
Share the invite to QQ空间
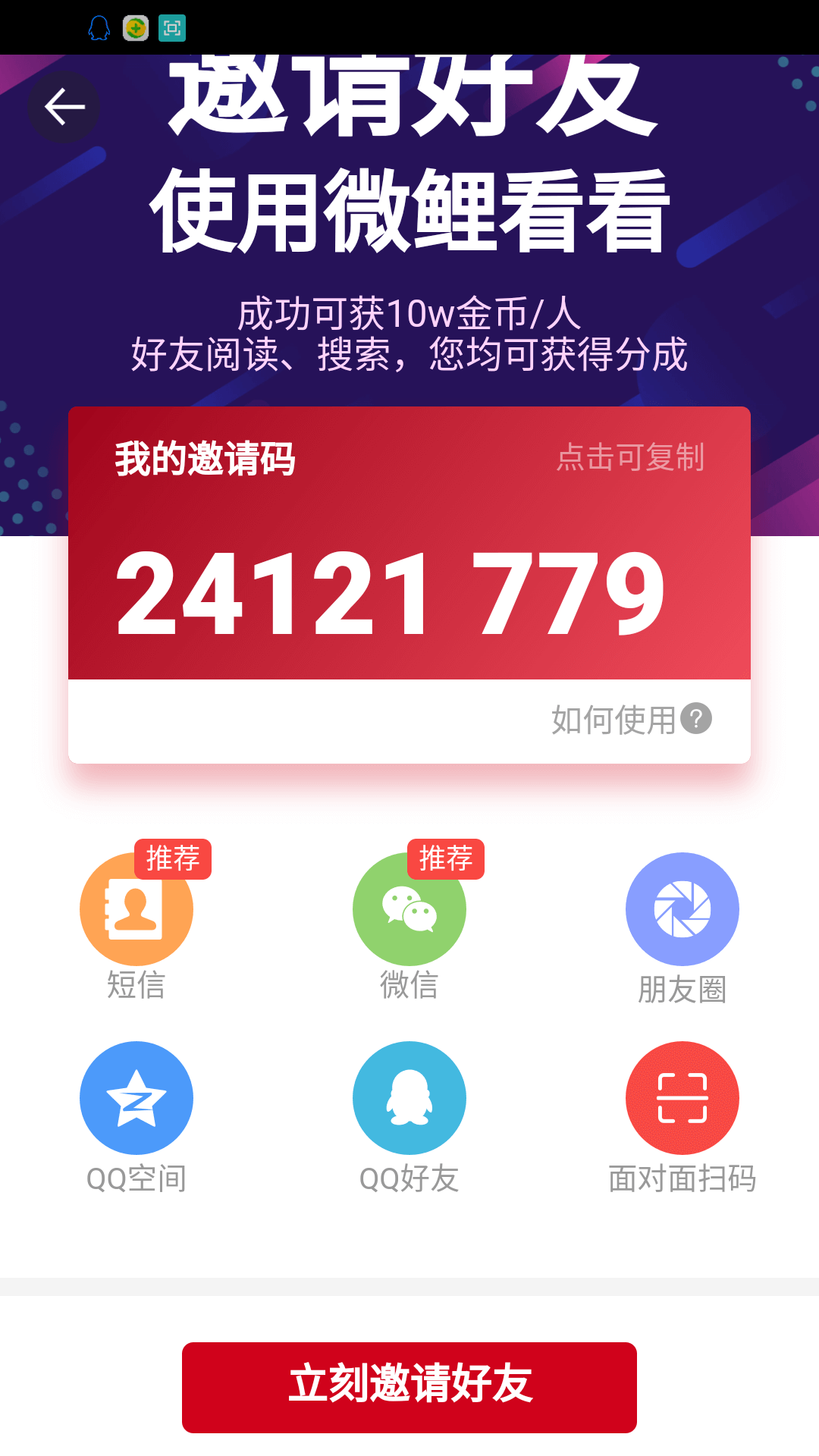tap(136, 1098)
